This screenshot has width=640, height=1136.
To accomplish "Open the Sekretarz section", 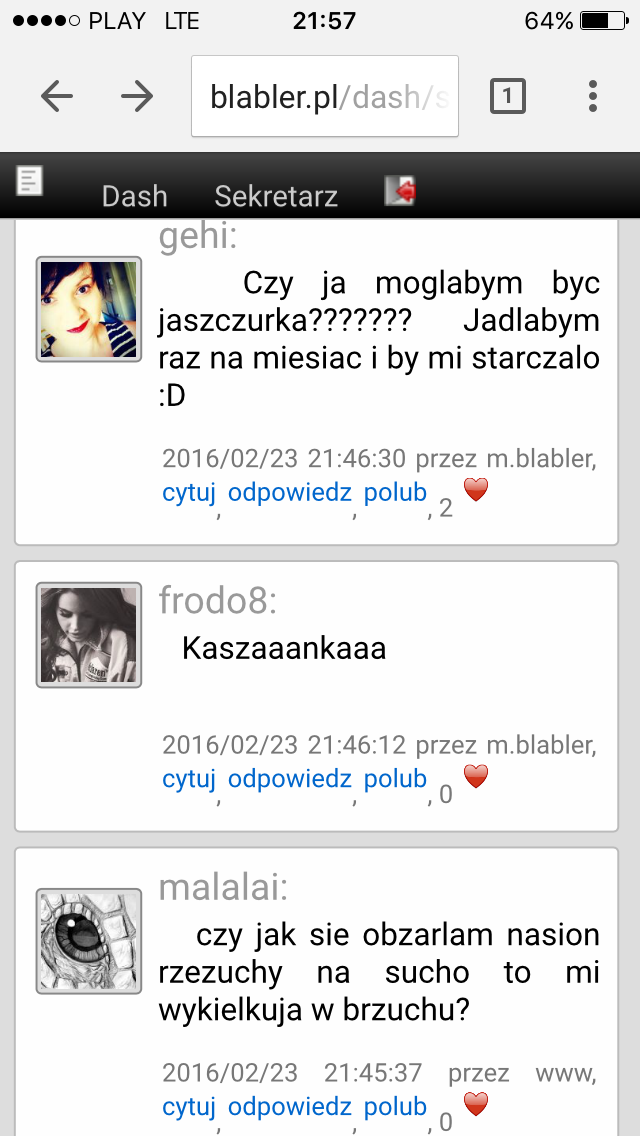I will pos(276,196).
